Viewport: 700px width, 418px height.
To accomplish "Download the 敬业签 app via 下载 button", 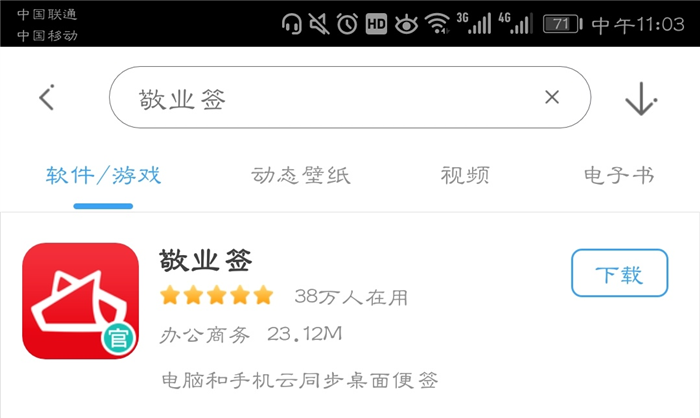I will point(619,274).
